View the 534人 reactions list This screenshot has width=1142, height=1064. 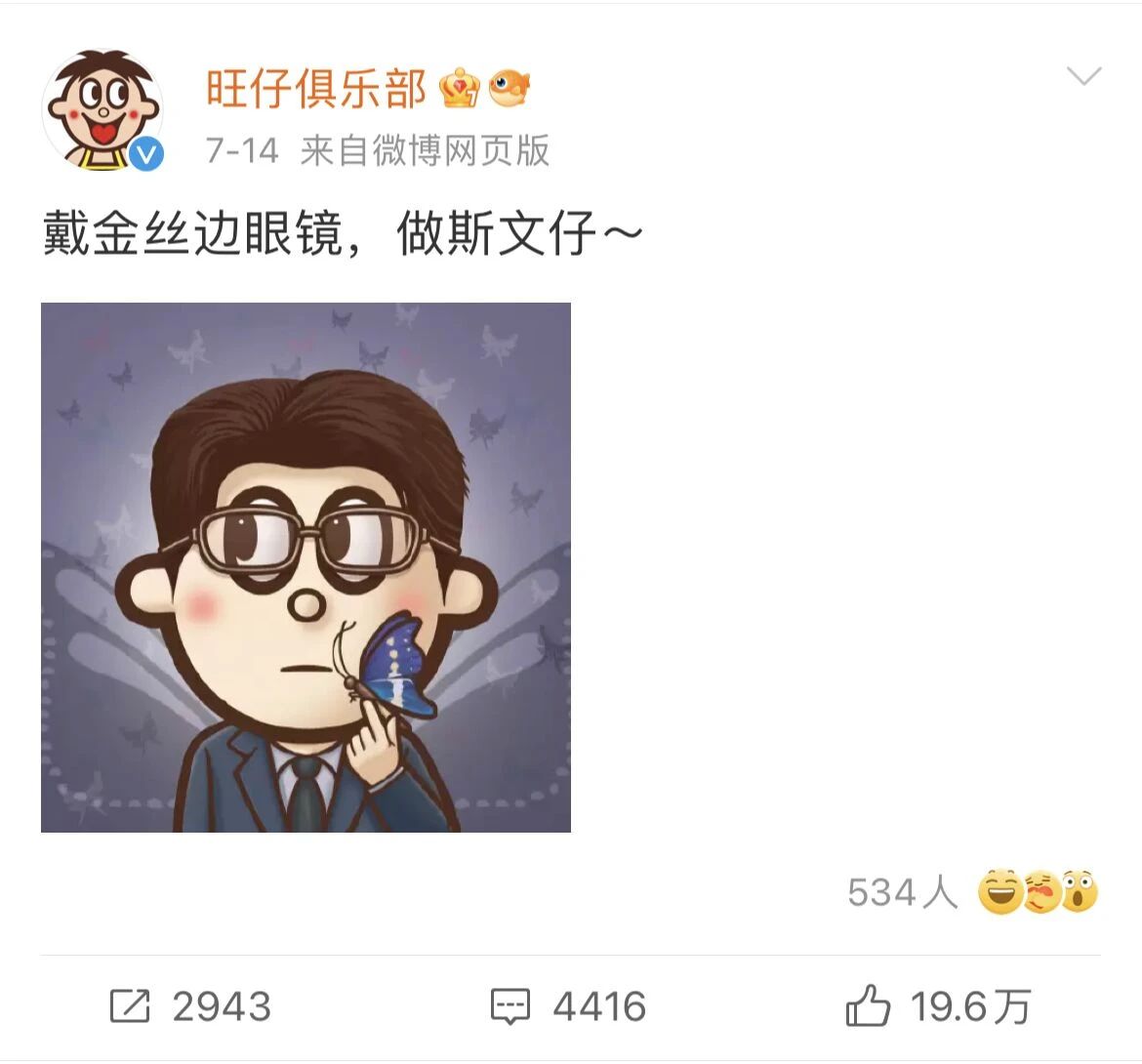point(971,891)
